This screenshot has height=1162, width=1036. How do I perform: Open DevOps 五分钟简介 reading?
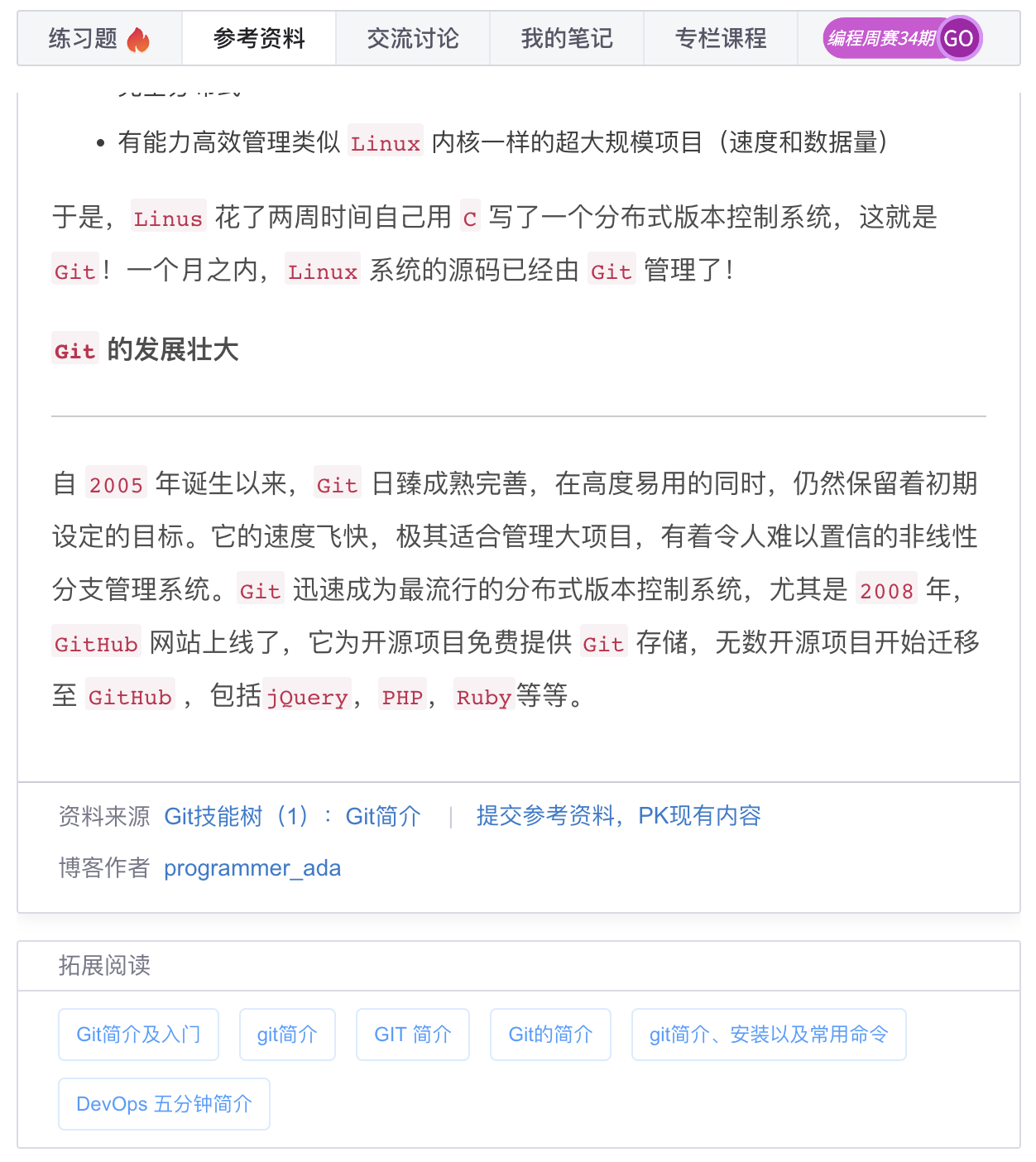pos(164,1104)
